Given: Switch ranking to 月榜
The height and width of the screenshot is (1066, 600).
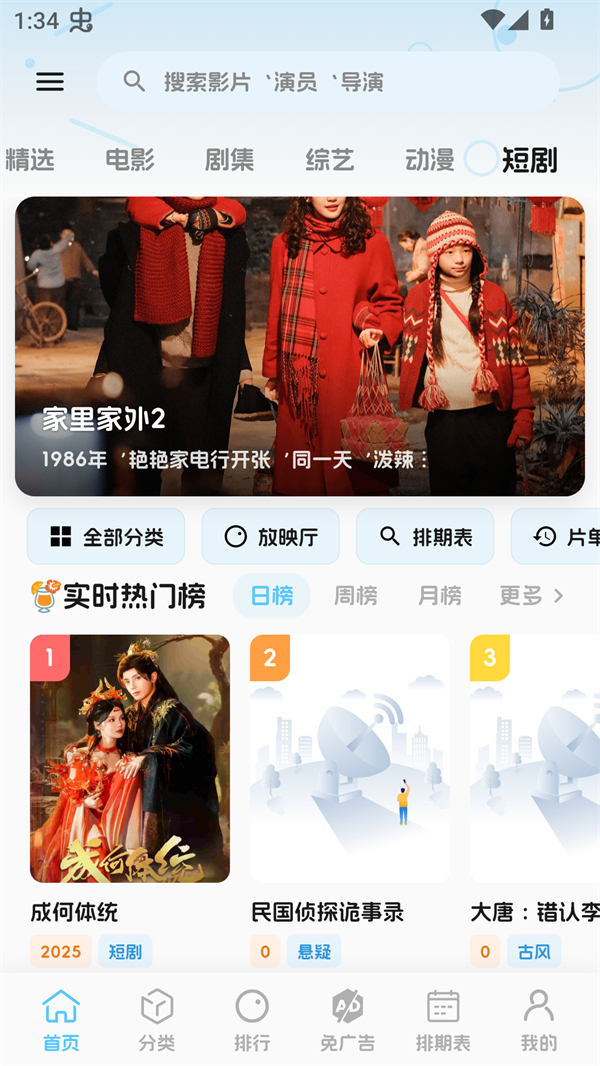Looking at the screenshot, I should coord(440,596).
